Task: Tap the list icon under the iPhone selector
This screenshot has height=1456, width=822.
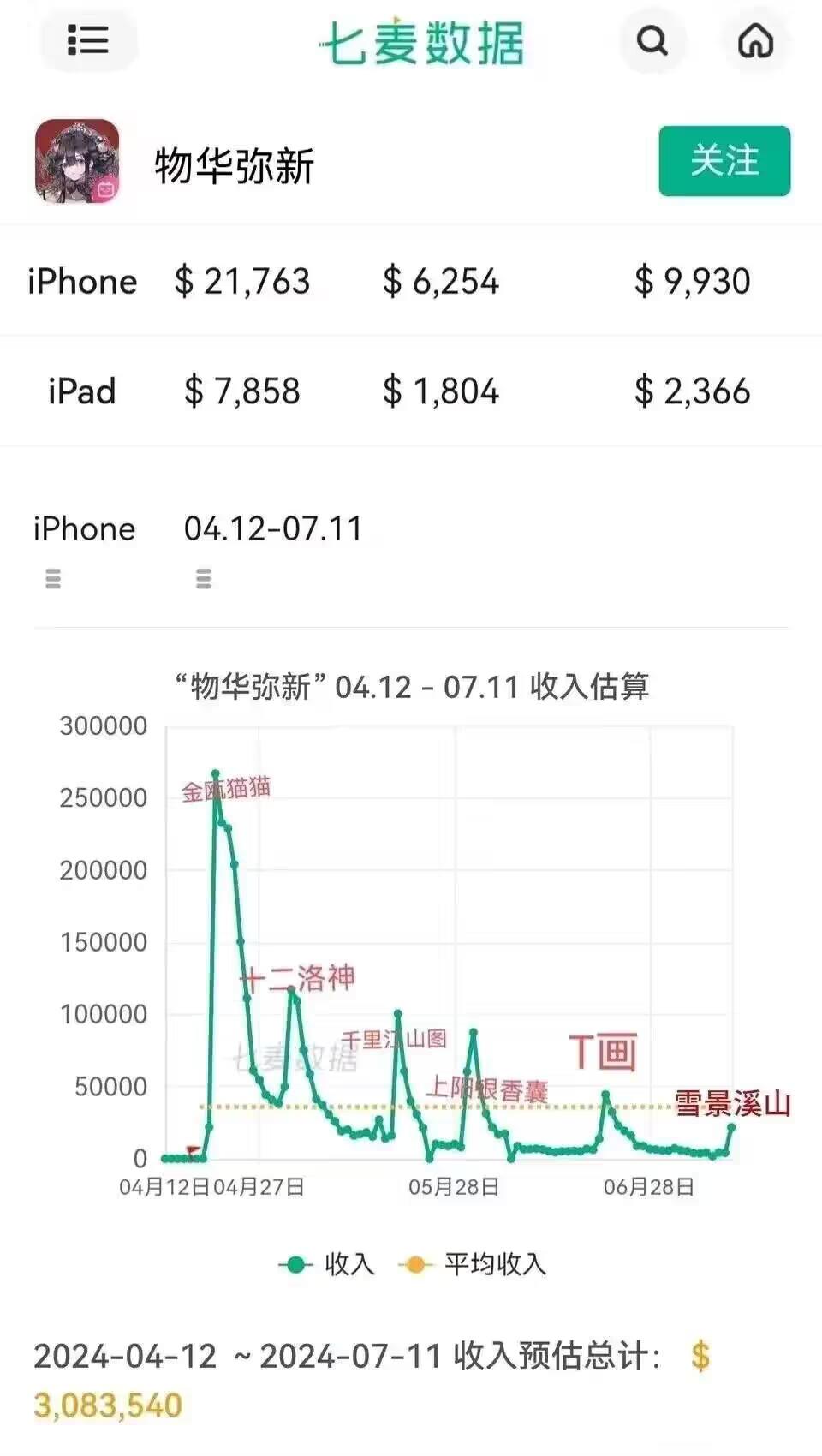Action: (53, 579)
